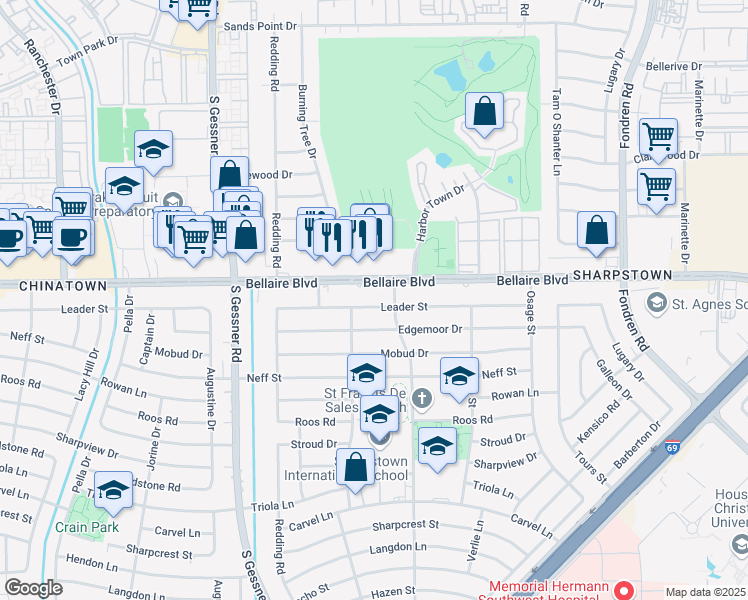Screen dimensions: 748x600
Task: Tap the school marker next to Rowan Ln
Action: [459, 380]
